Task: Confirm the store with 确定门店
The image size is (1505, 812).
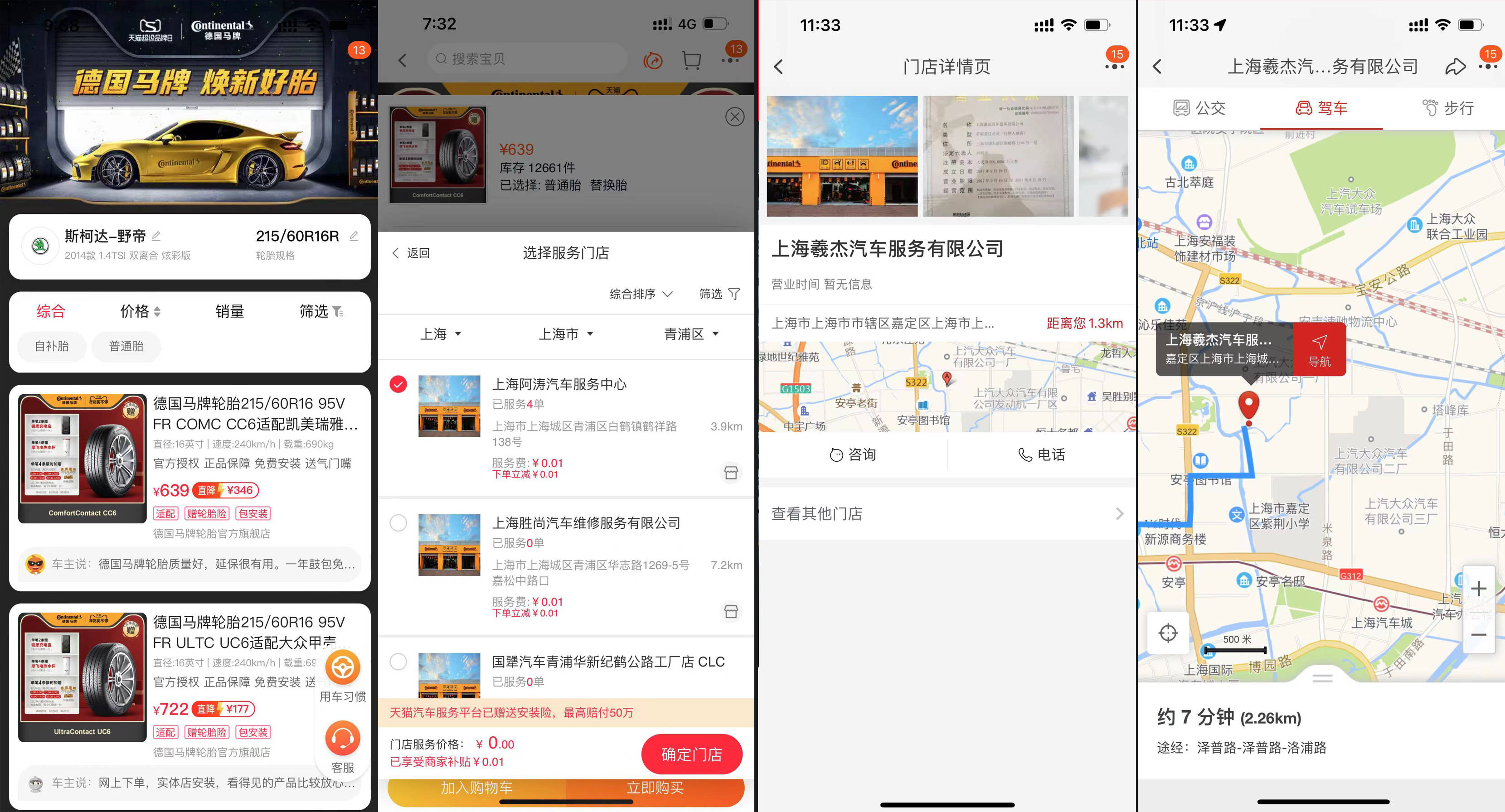Action: (x=691, y=754)
